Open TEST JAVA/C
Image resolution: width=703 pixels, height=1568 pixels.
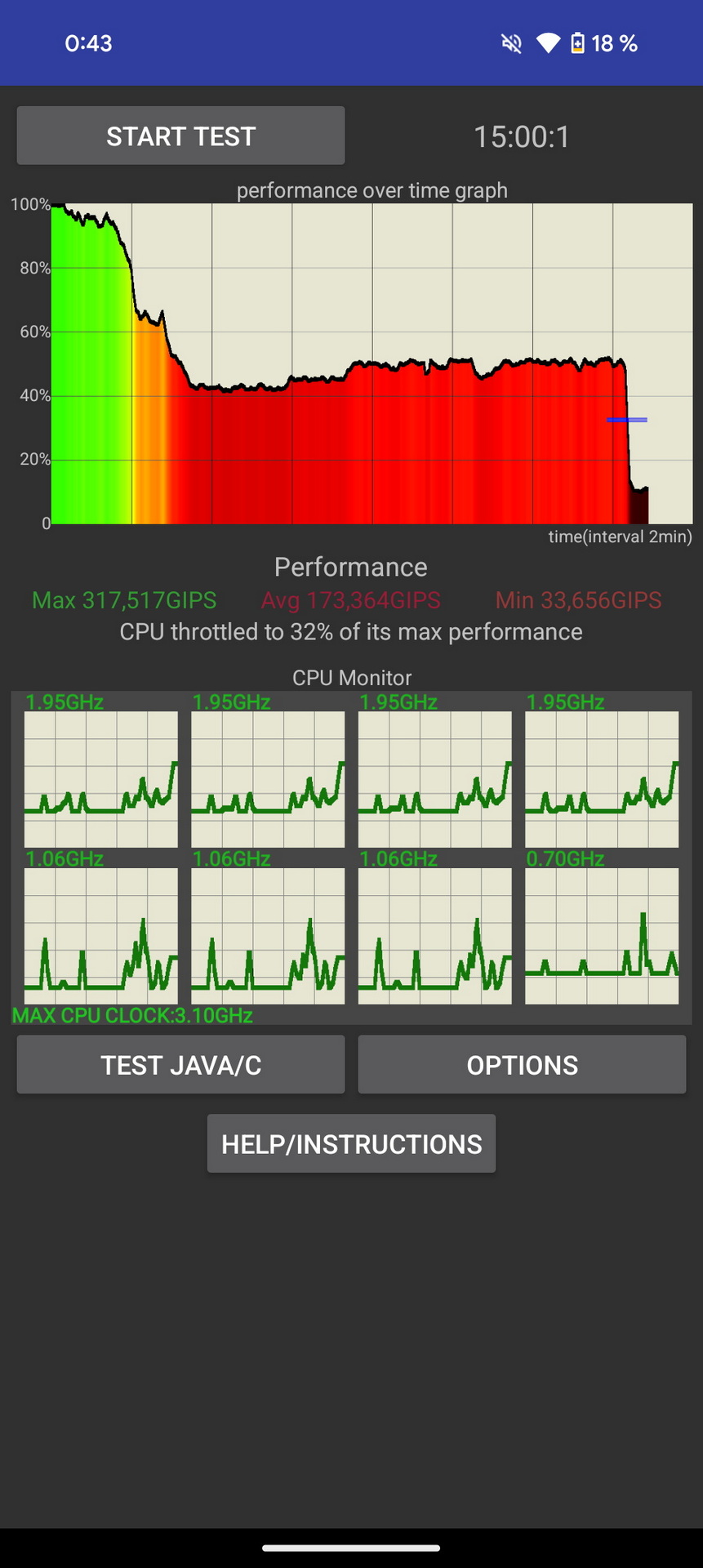click(x=180, y=1065)
